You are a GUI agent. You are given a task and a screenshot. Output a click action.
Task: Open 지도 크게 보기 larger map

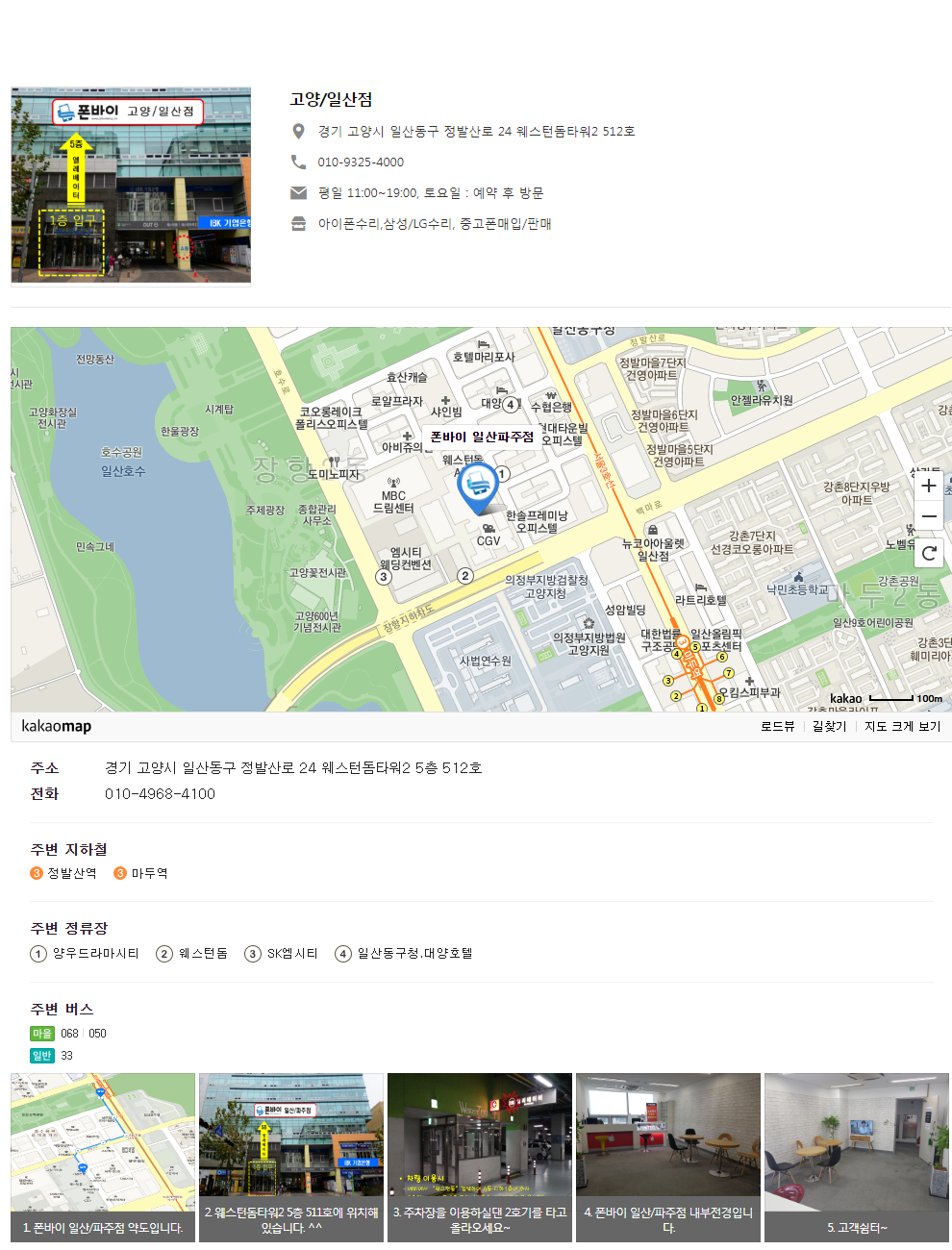902,726
